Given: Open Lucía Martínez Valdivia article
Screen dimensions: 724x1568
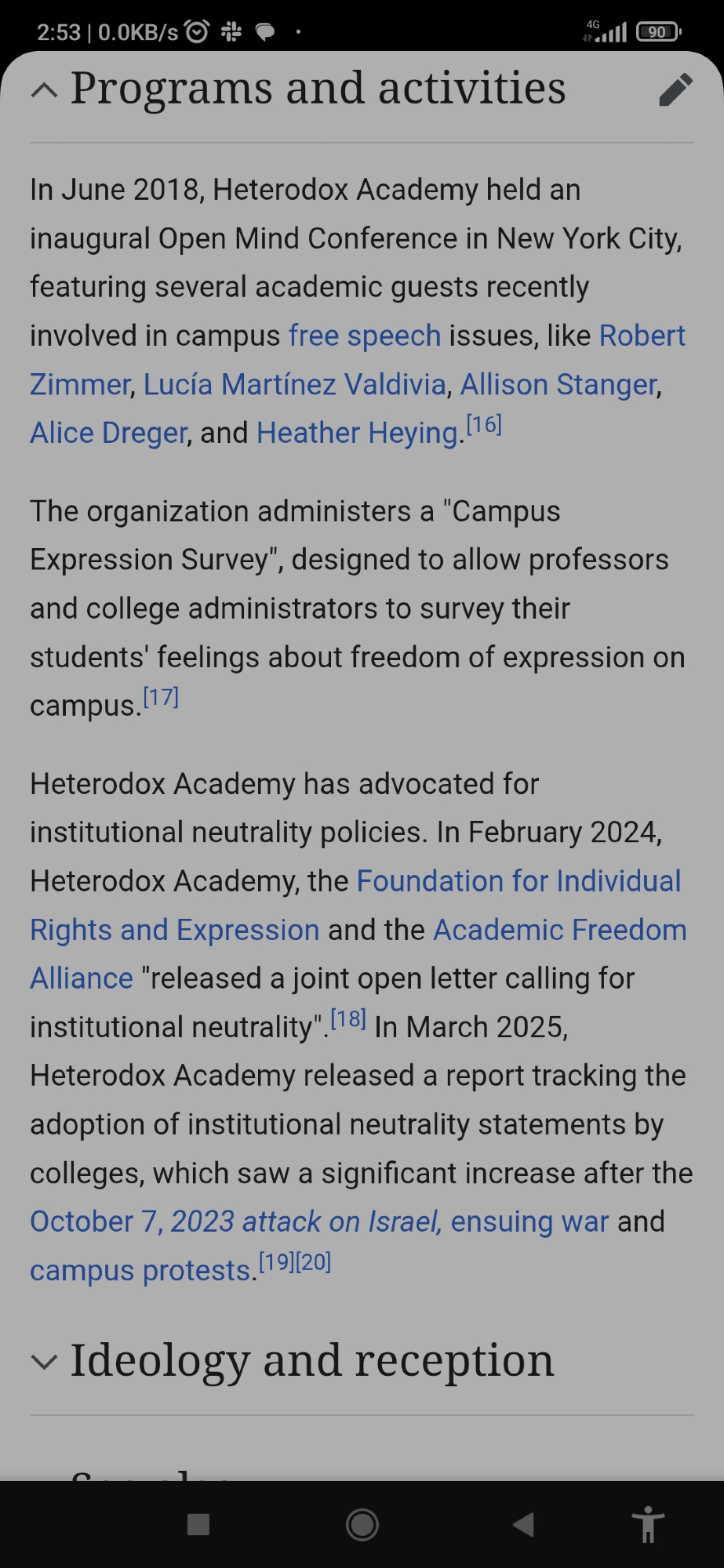Looking at the screenshot, I should [x=294, y=385].
